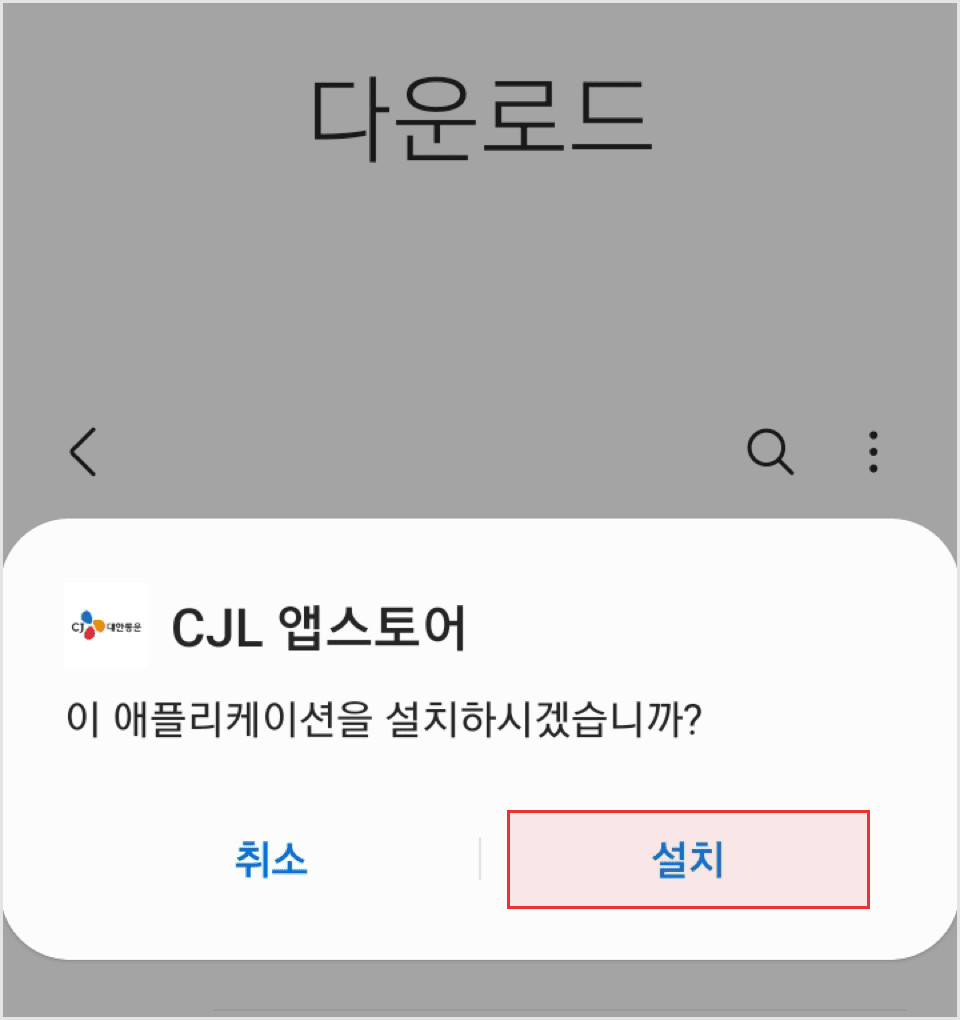
Task: Tap the divider between 취소 and 설치
Action: point(480,860)
